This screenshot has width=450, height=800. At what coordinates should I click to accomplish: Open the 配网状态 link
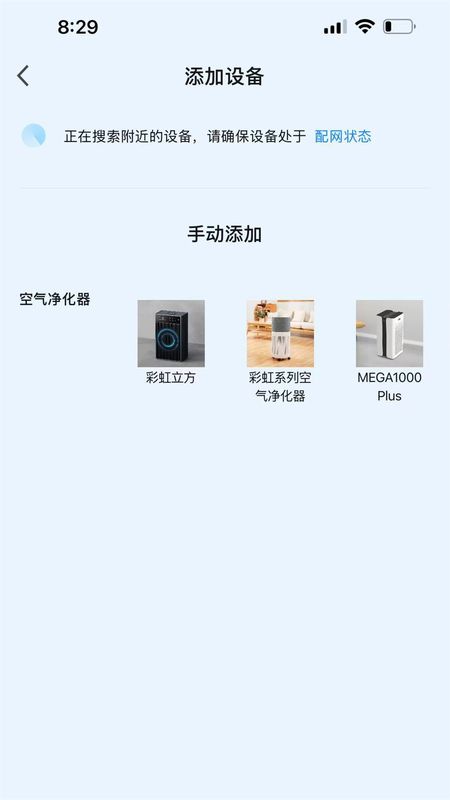[x=343, y=136]
